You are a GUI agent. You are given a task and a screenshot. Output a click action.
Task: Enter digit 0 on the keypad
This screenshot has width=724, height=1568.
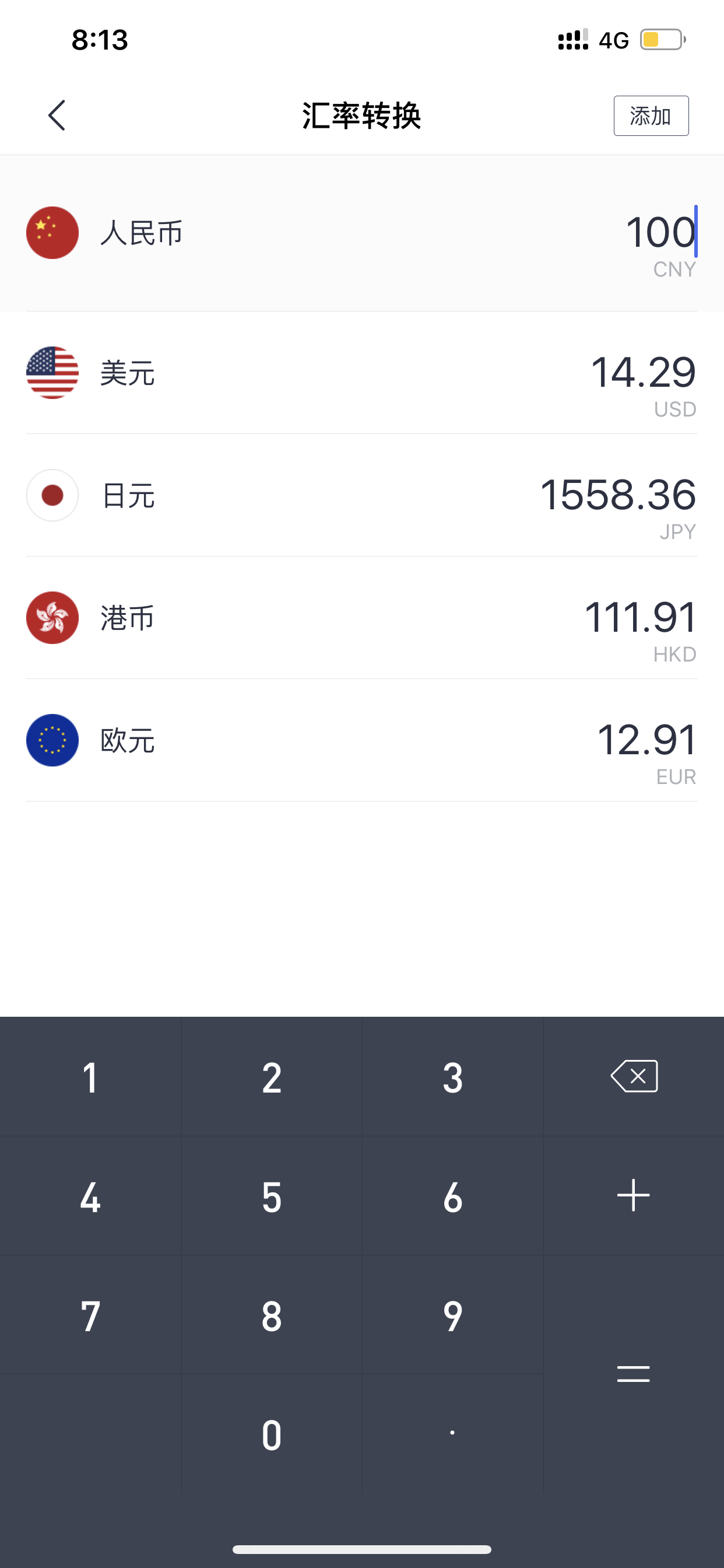point(271,1433)
